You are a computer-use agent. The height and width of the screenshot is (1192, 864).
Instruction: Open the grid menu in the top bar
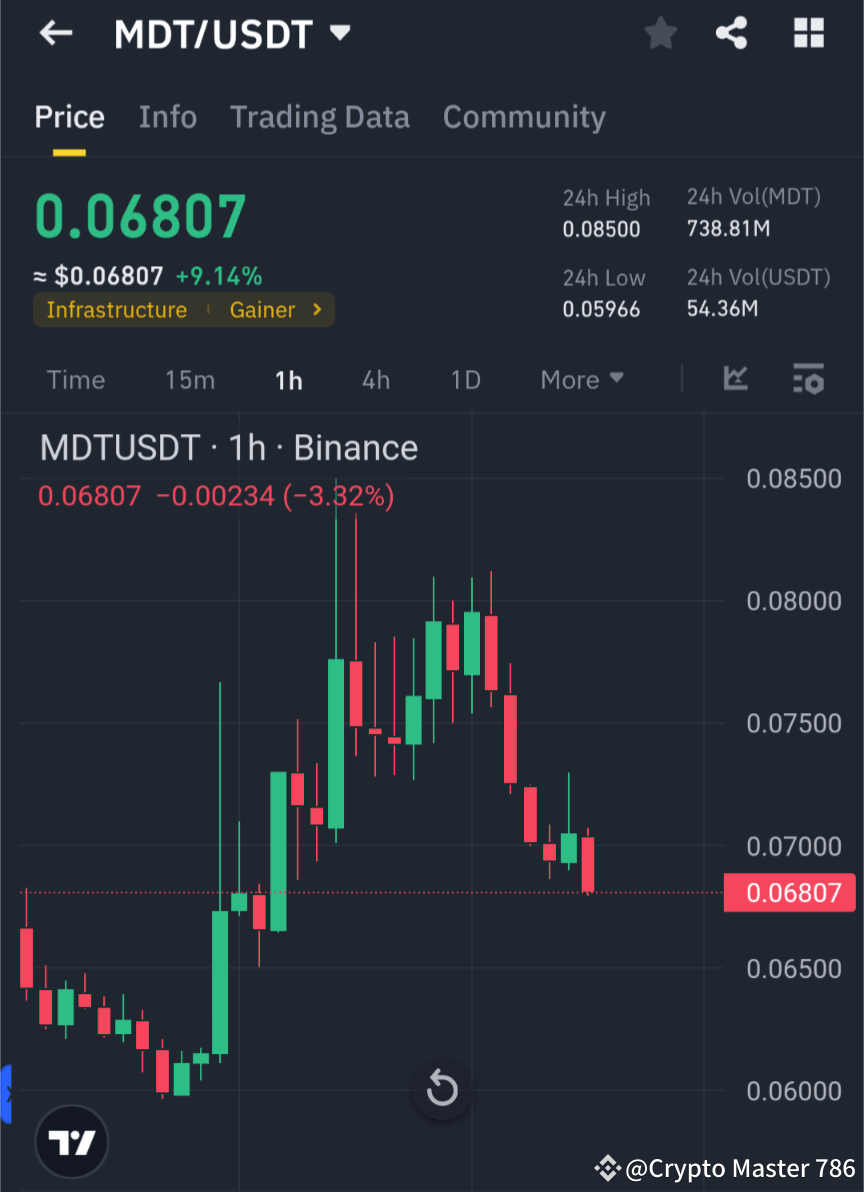[x=808, y=33]
